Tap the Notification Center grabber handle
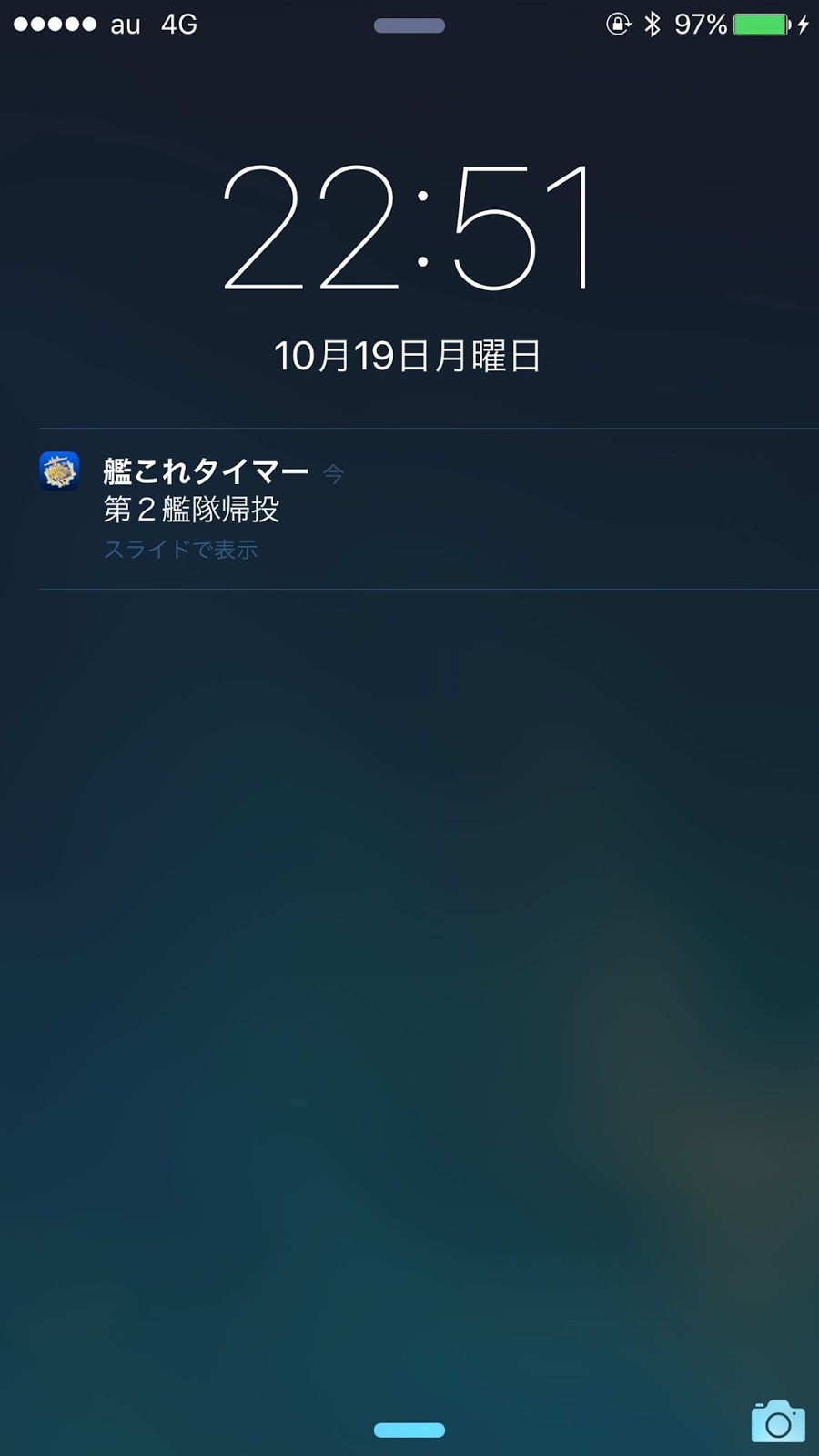819x1456 pixels. [409, 25]
